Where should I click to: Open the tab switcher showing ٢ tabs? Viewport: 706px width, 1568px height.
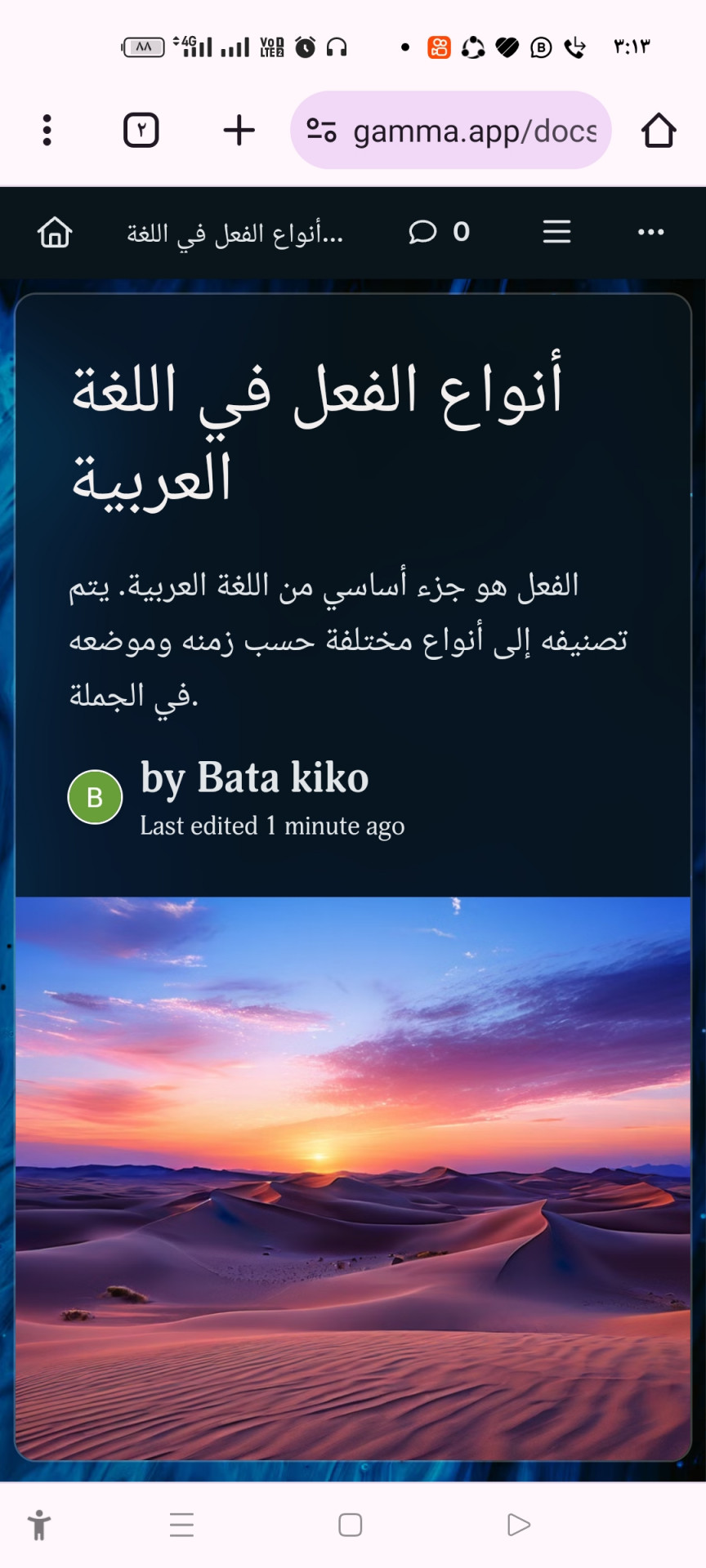(141, 130)
